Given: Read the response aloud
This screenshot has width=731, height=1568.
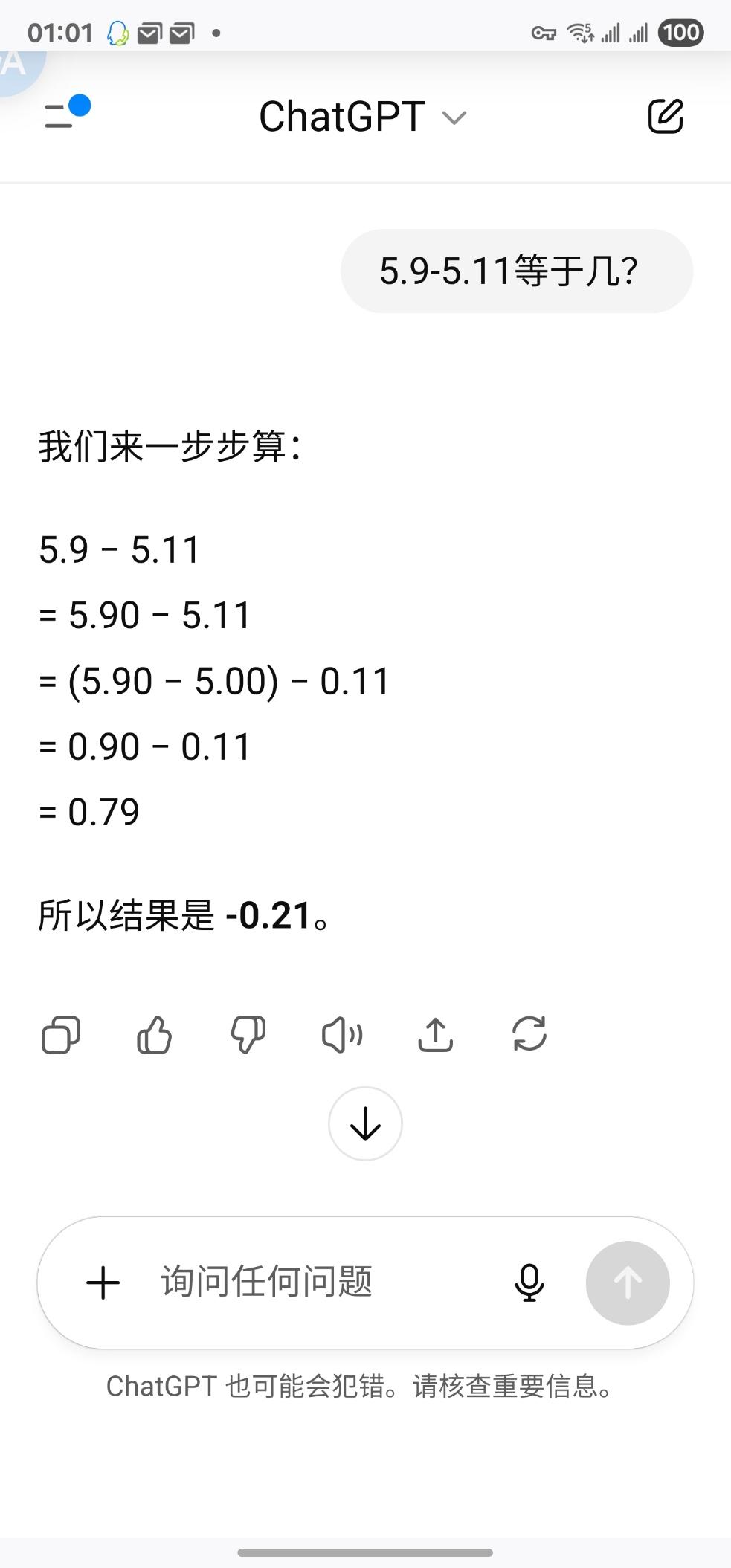Looking at the screenshot, I should [x=342, y=1034].
